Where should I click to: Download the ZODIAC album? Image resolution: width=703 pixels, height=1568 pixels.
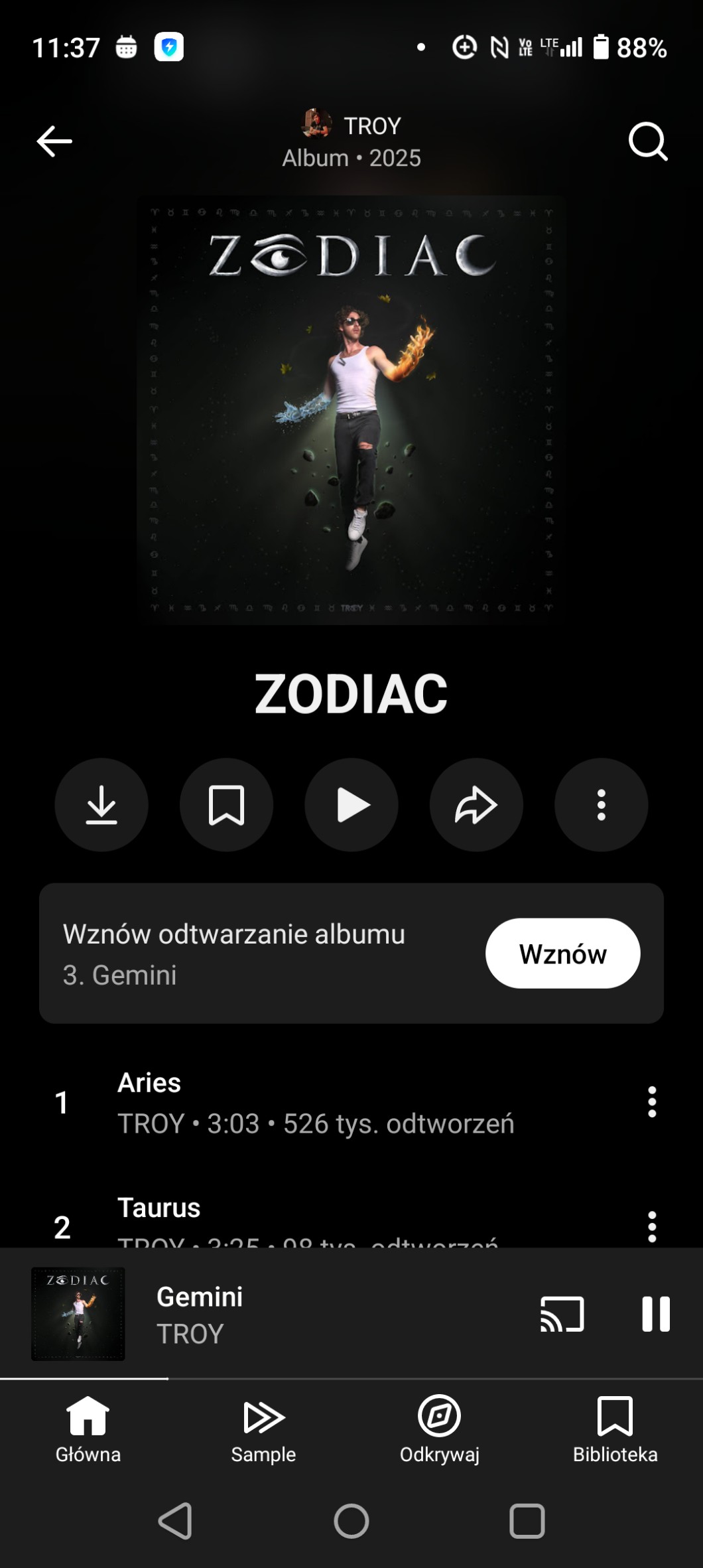pyautogui.click(x=101, y=805)
